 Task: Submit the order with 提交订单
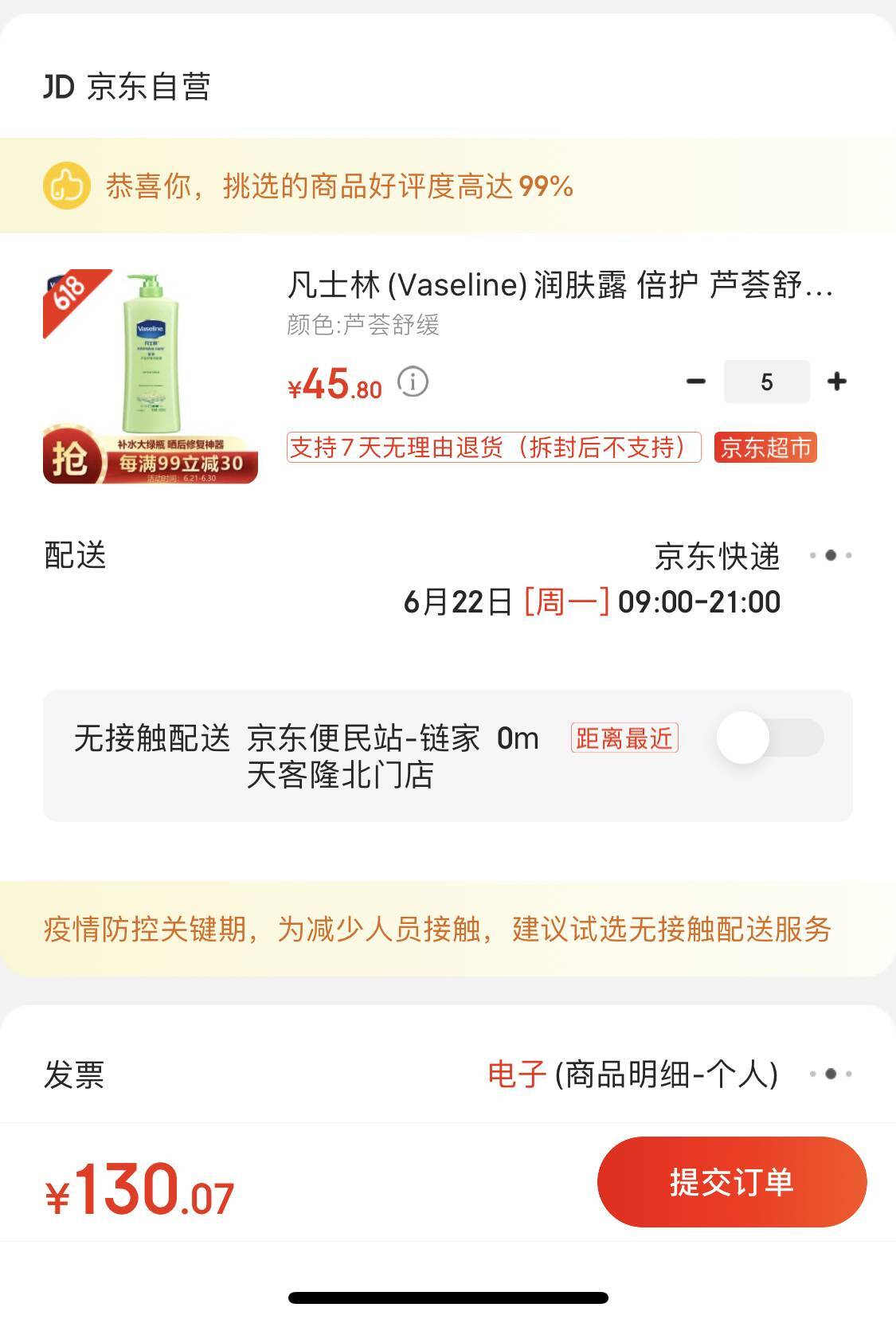pos(731,1182)
